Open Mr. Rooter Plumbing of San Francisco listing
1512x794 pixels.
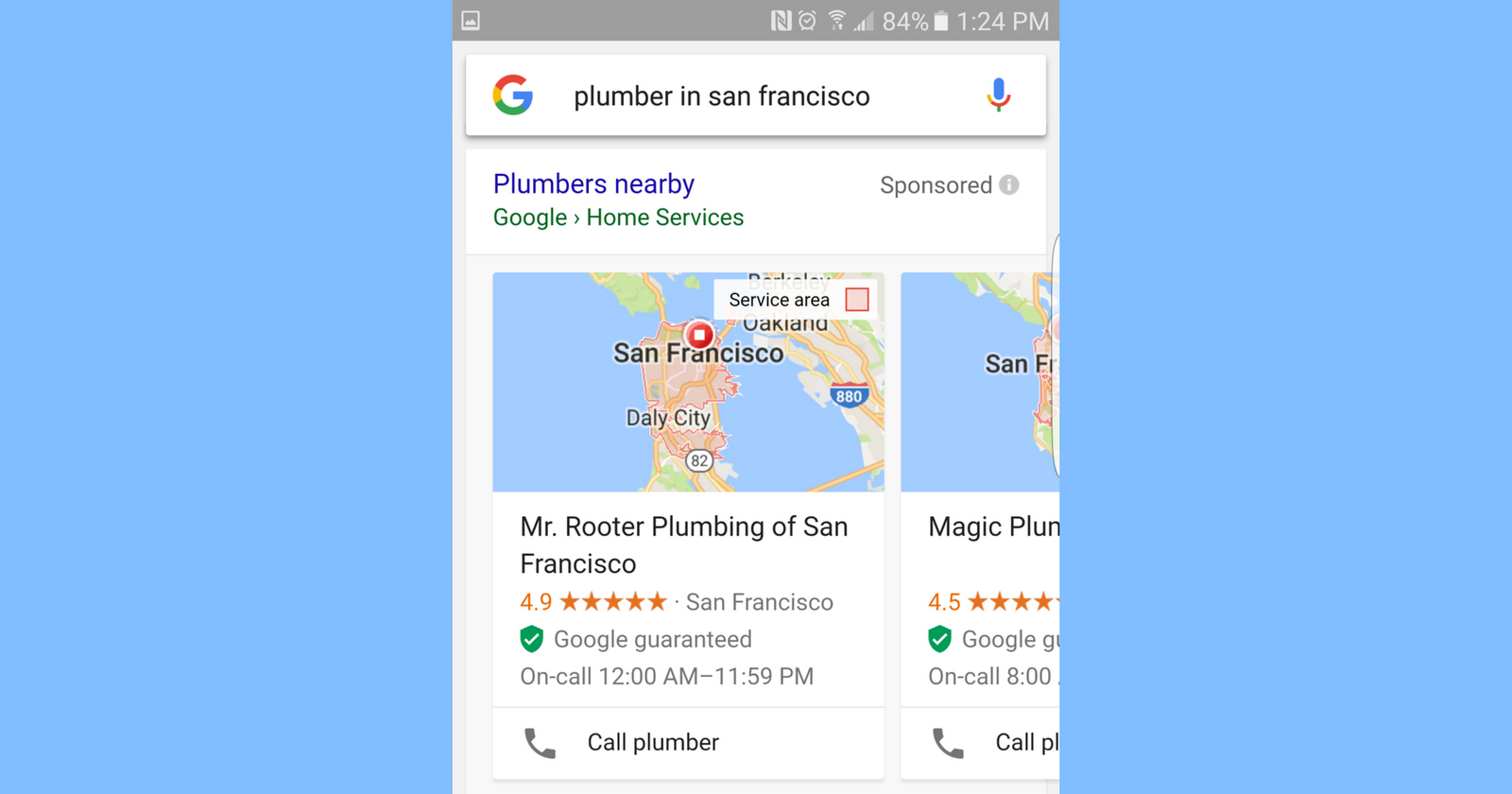[x=683, y=544]
